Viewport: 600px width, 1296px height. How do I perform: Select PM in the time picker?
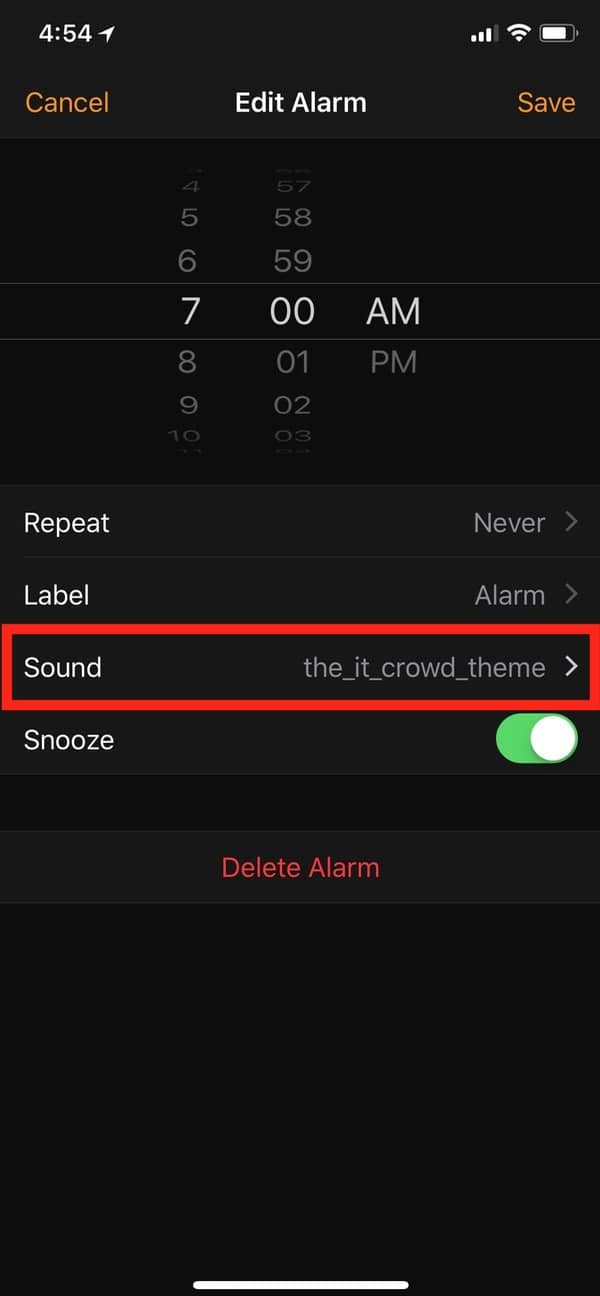(x=393, y=361)
